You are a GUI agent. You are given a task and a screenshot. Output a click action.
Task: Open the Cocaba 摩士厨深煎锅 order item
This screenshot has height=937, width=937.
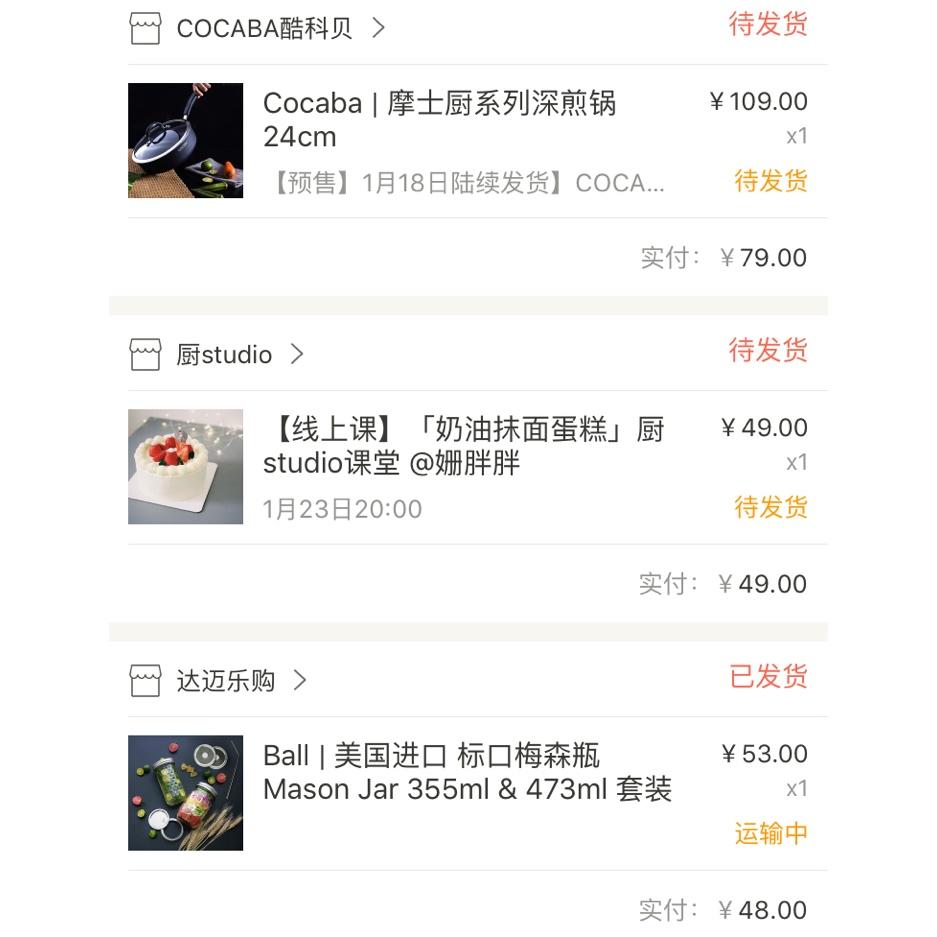click(440, 120)
